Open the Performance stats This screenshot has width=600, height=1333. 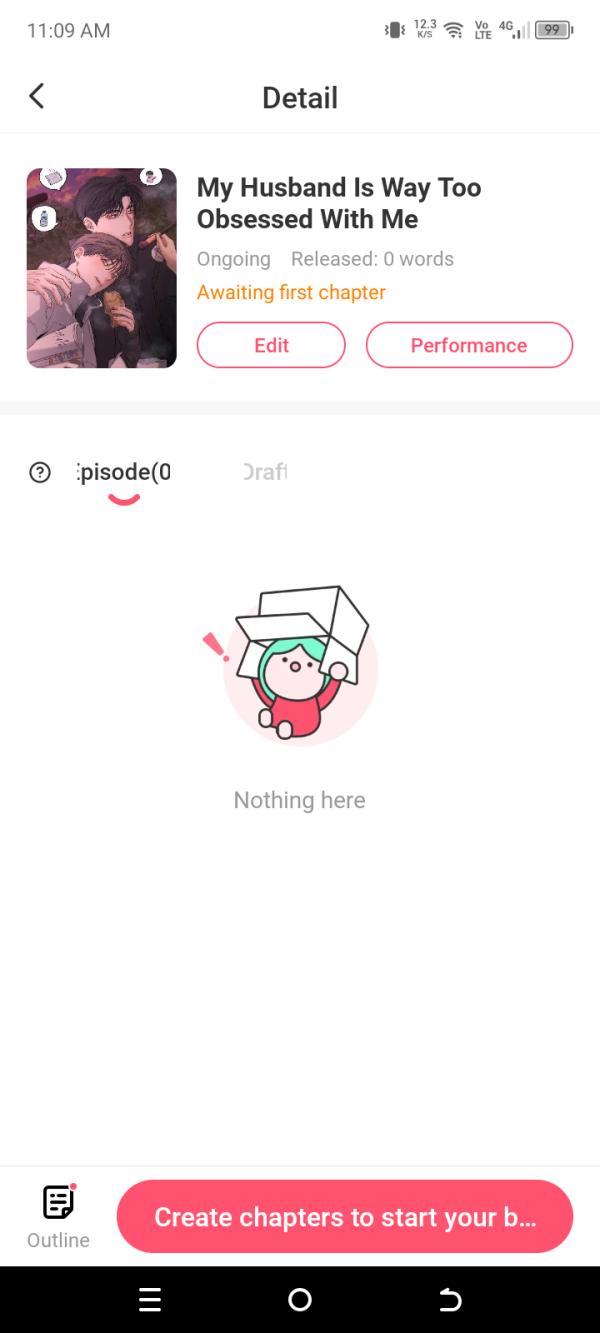click(469, 345)
